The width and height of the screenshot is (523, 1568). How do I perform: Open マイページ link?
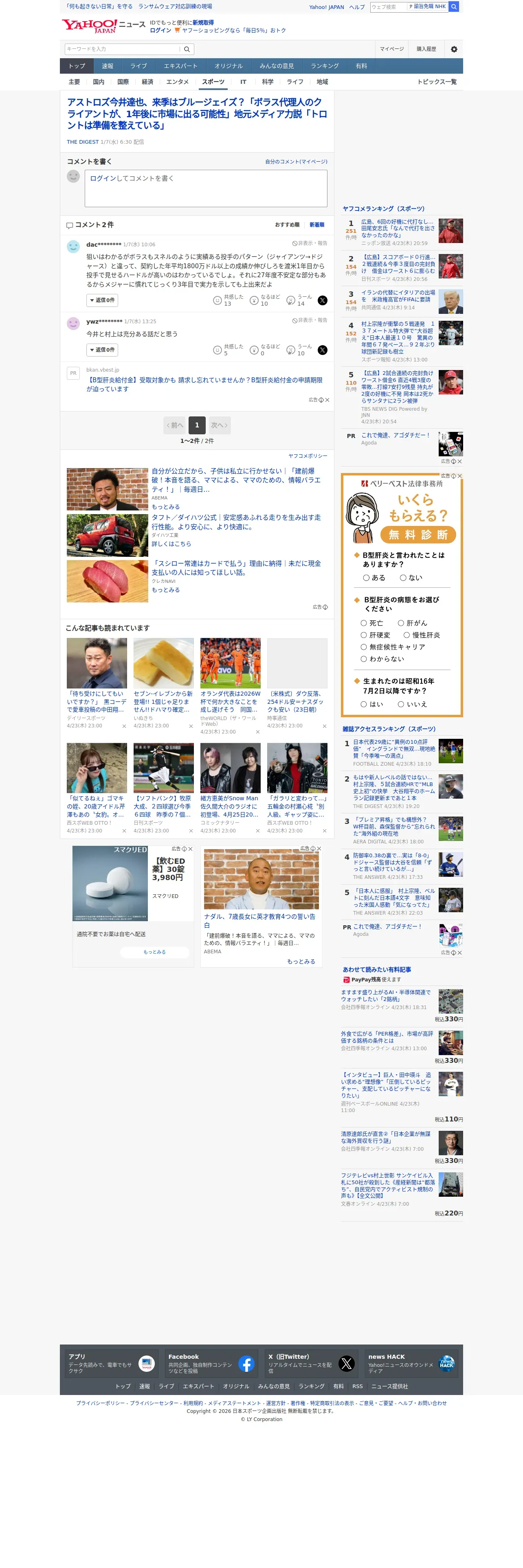[391, 49]
